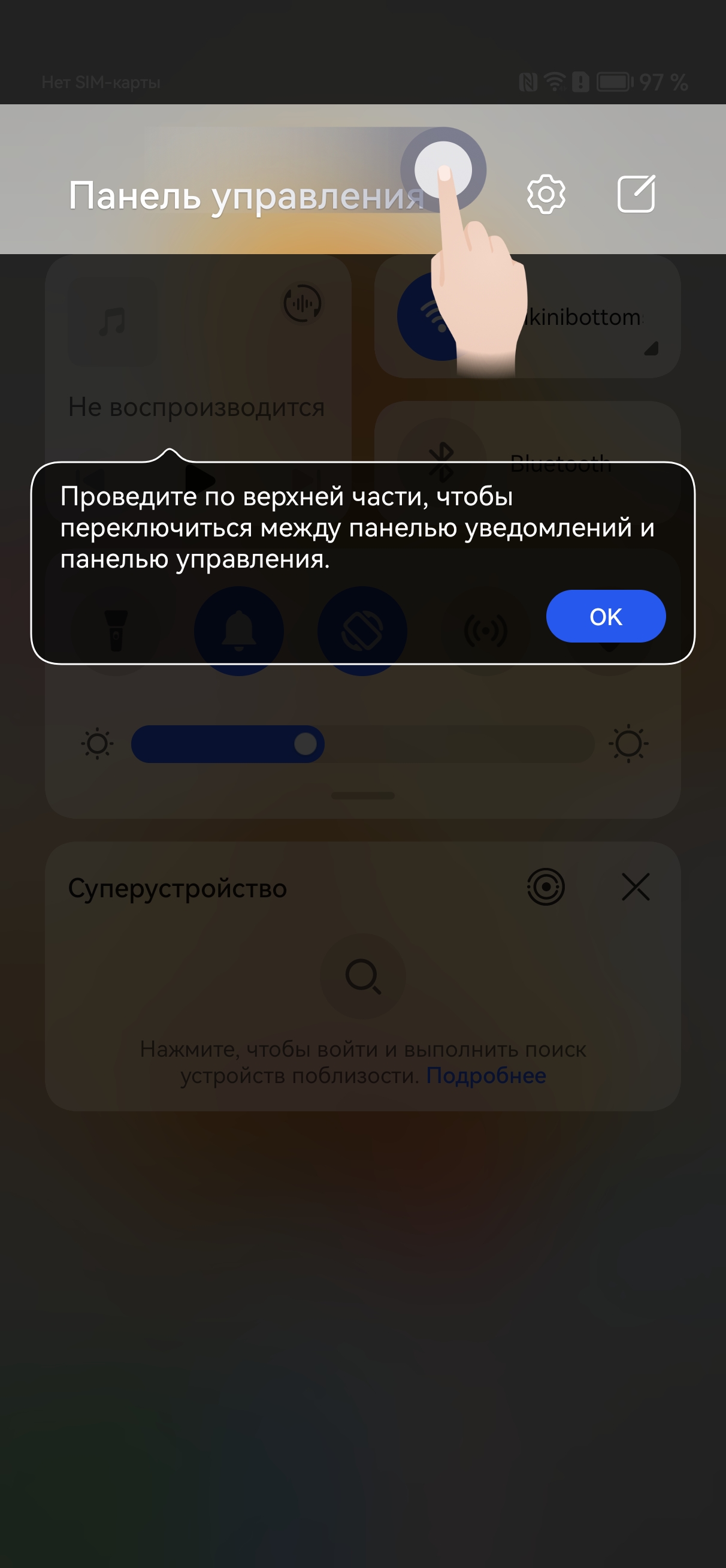
Task: Open the Подробнее link
Action: (x=486, y=1075)
